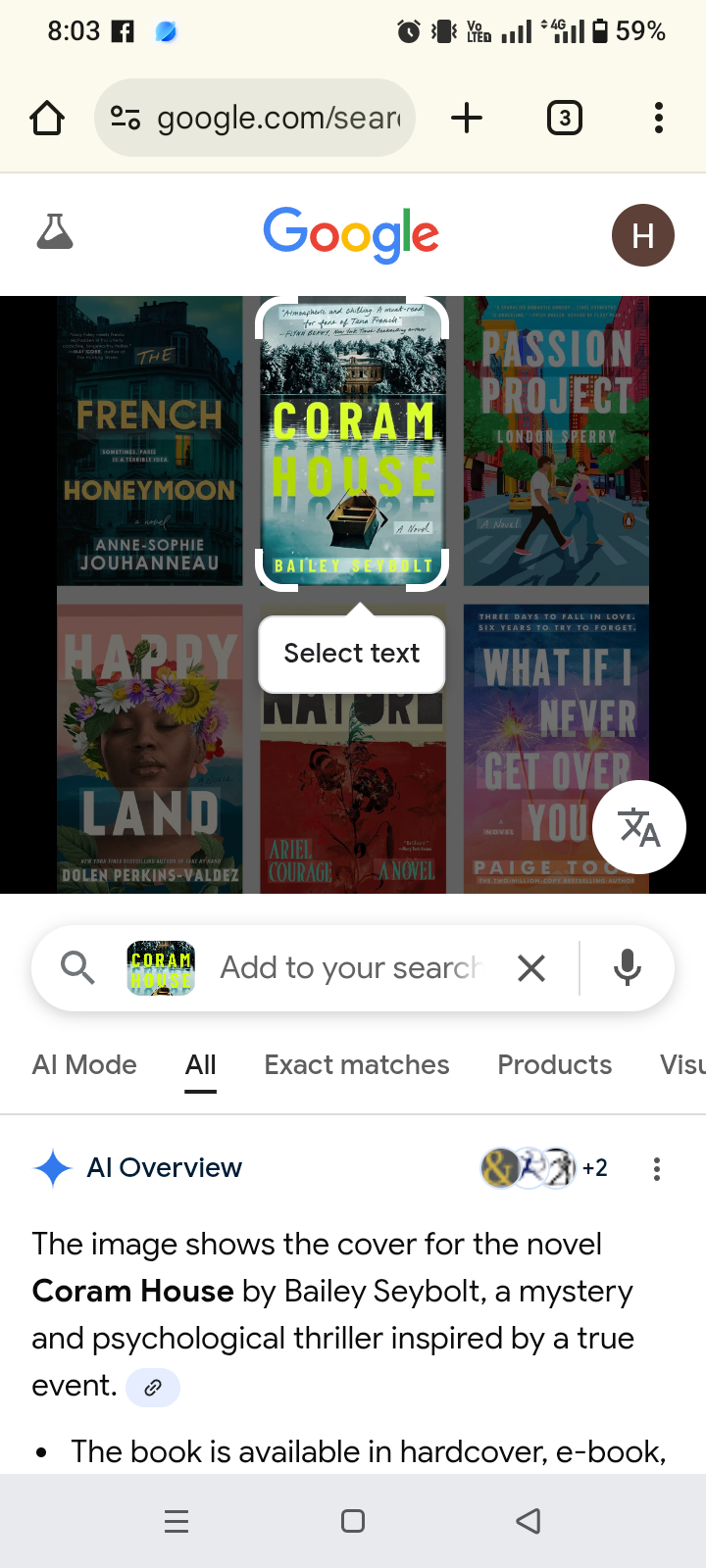Clear the image search with X
The width and height of the screenshot is (706, 1568).
coord(531,968)
